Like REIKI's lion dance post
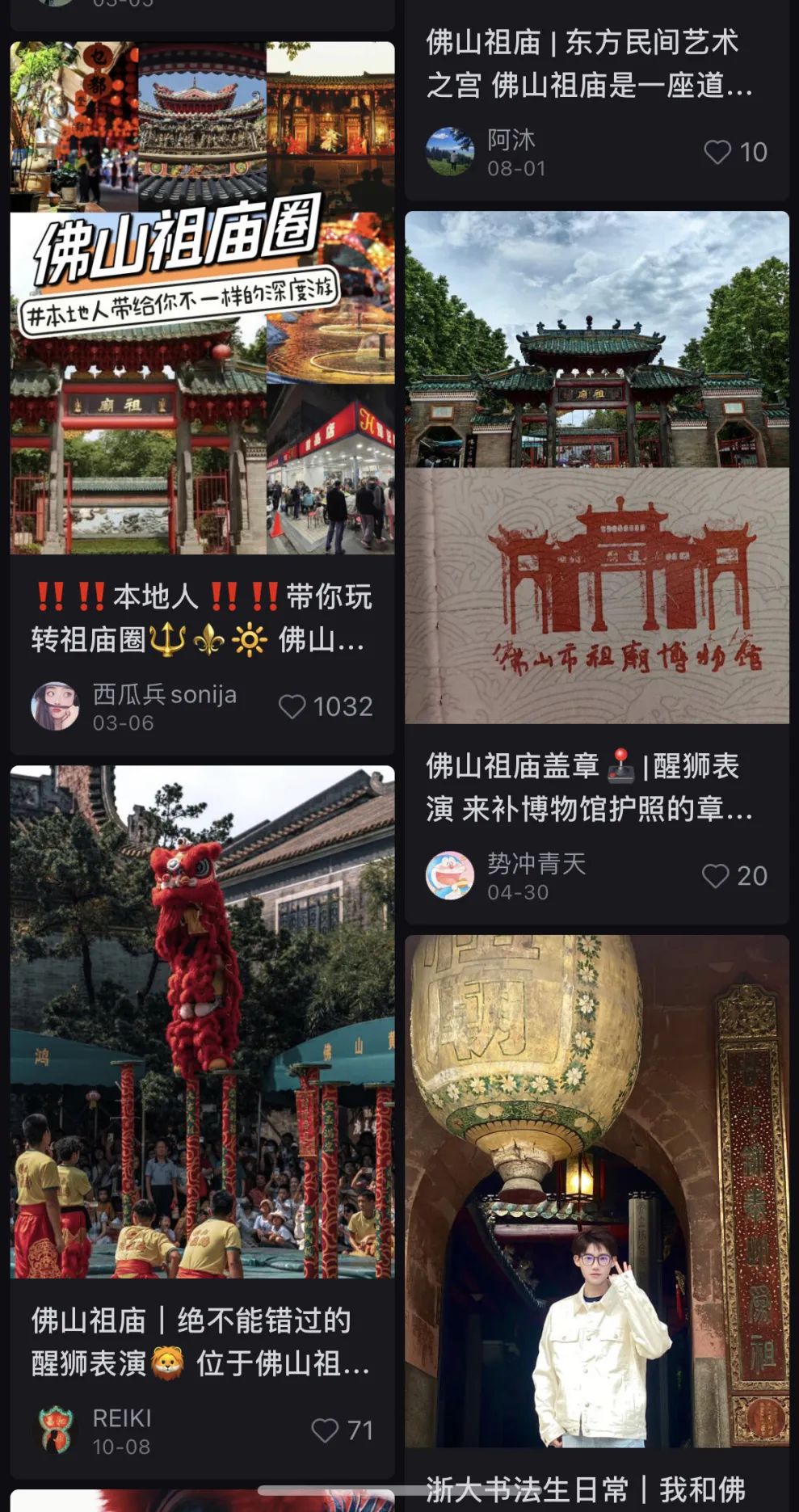This screenshot has height=1512, width=799. [325, 1430]
